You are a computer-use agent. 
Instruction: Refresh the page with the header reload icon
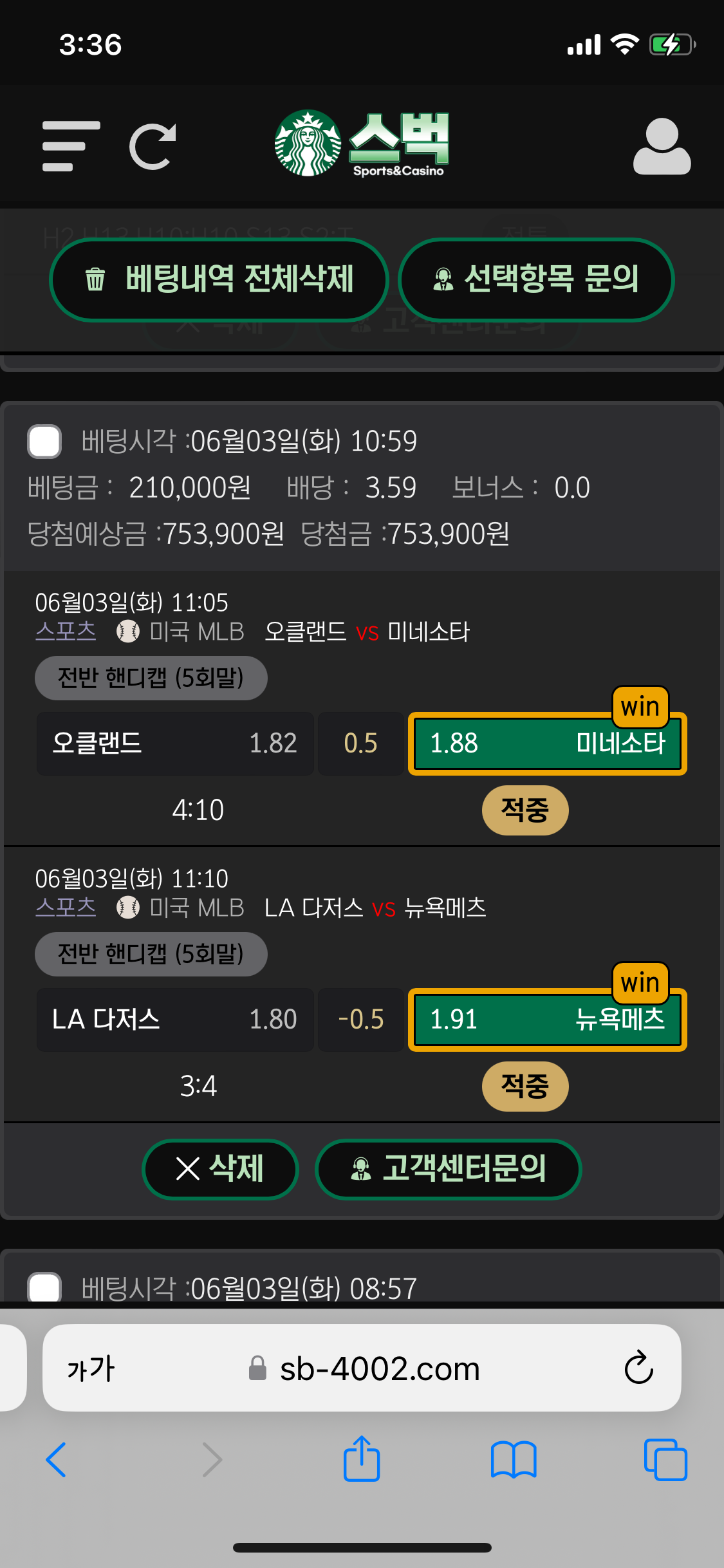click(x=153, y=147)
